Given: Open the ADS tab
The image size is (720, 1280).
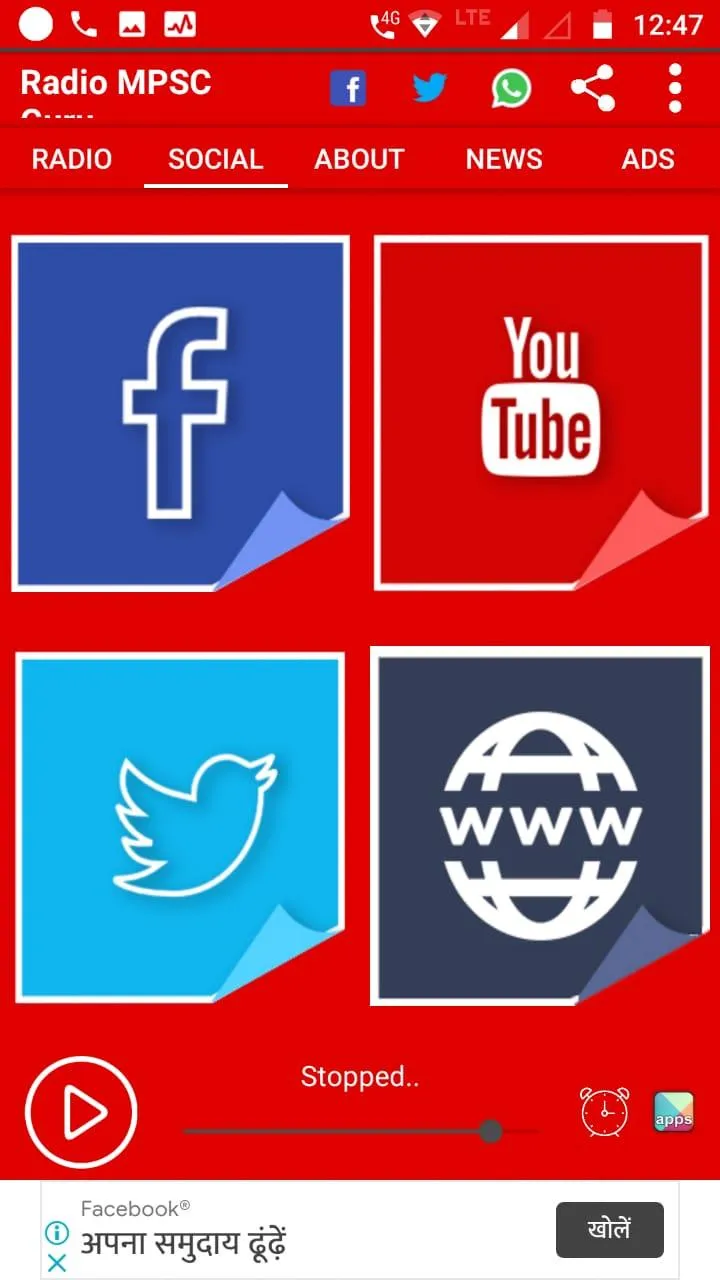Looking at the screenshot, I should 648,159.
